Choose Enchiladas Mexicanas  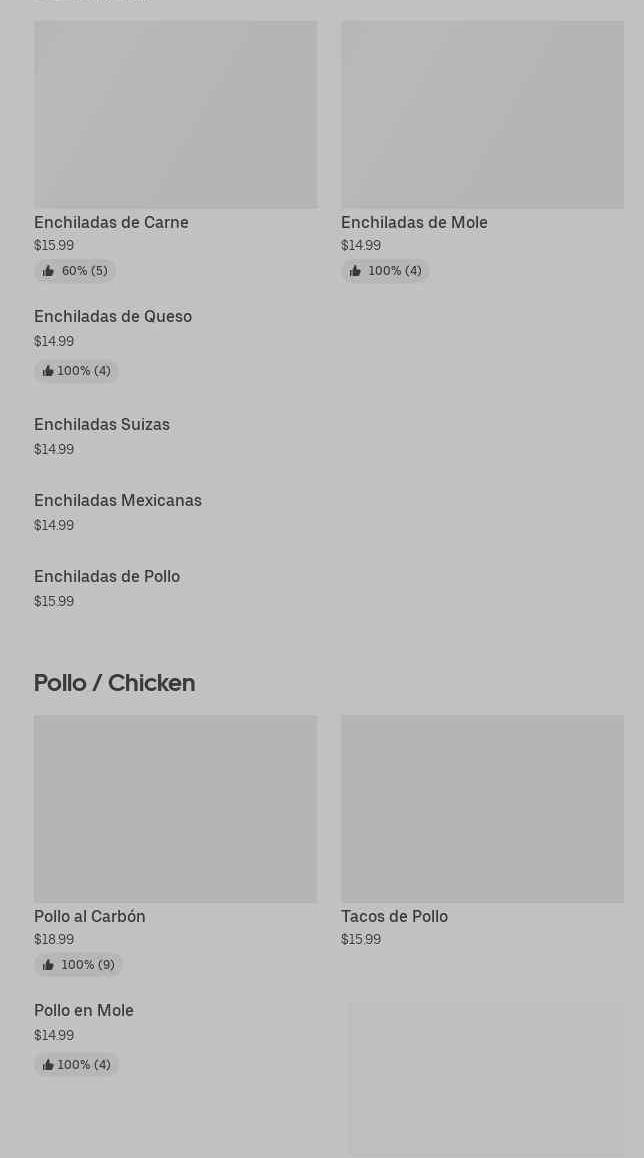118,501
